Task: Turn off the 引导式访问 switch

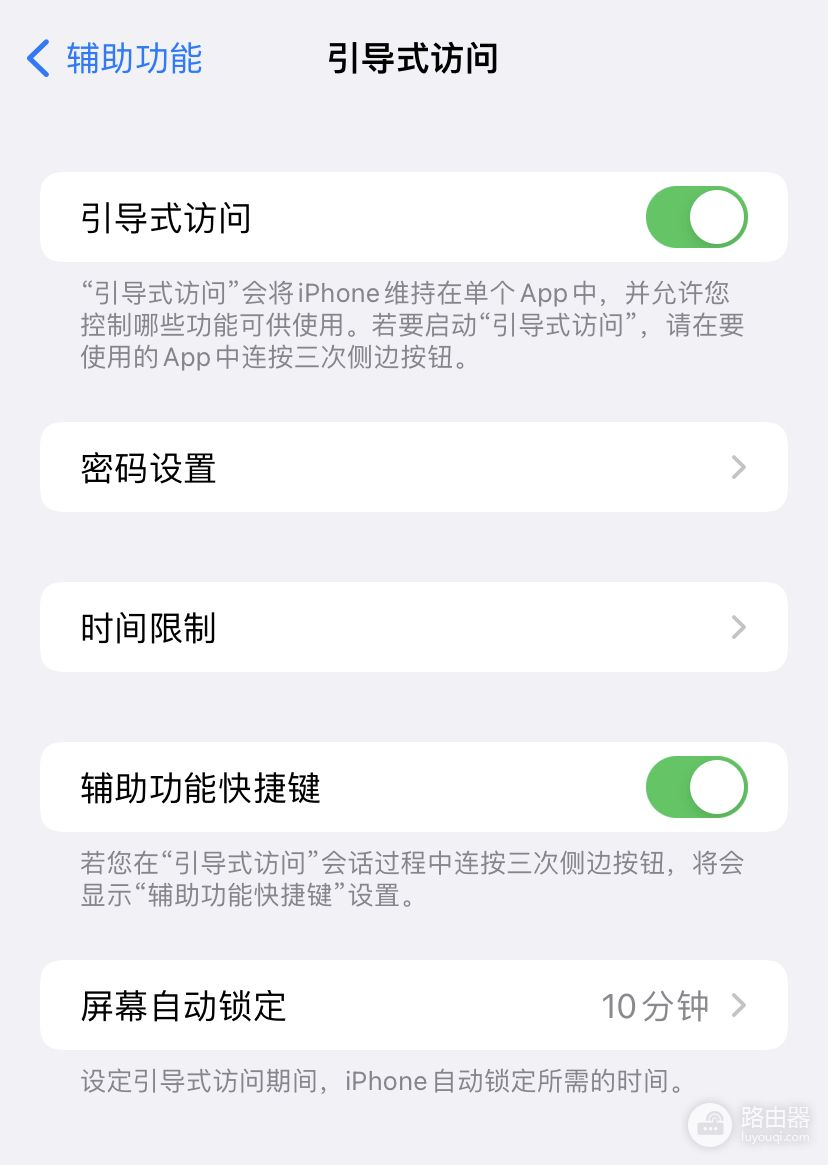Action: tap(696, 217)
